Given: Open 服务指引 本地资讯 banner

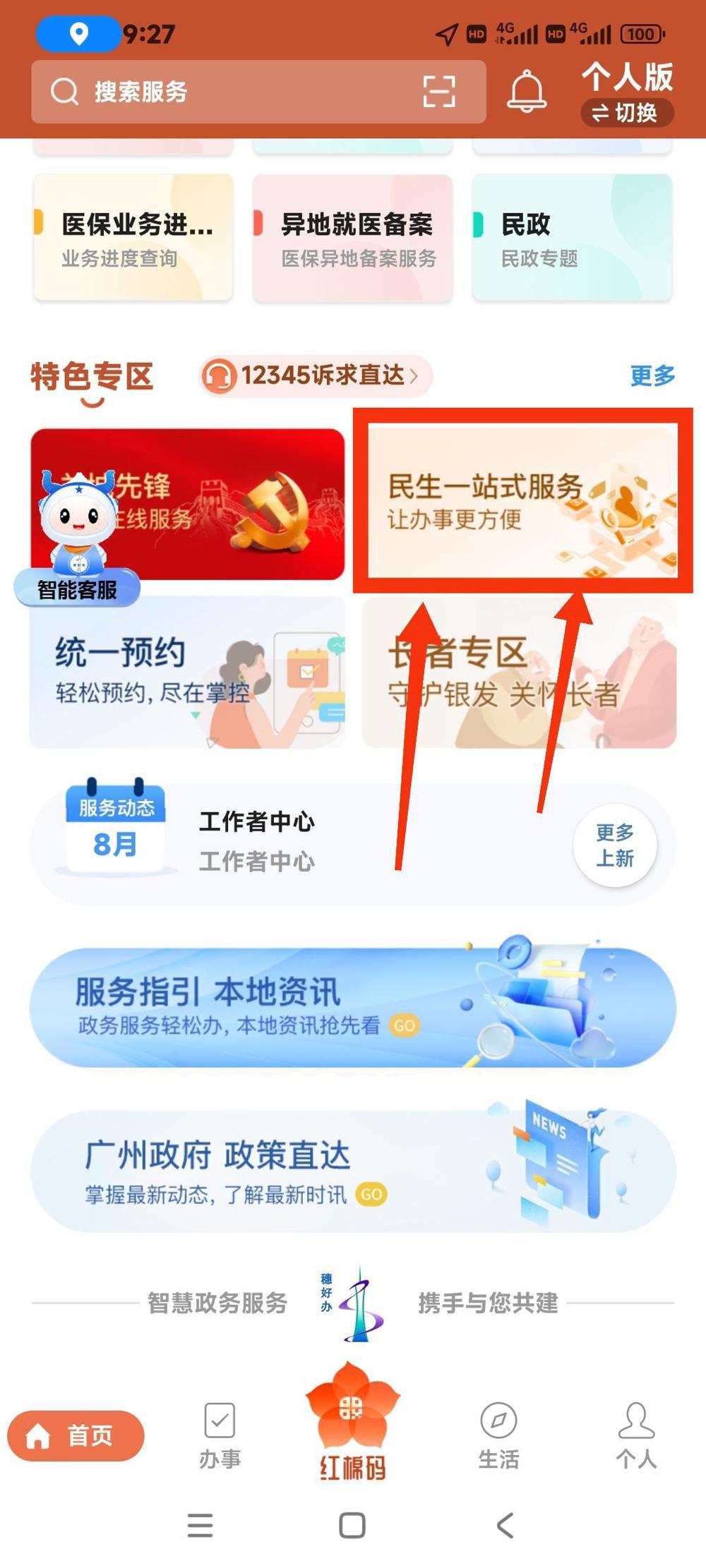Looking at the screenshot, I should 352,1007.
